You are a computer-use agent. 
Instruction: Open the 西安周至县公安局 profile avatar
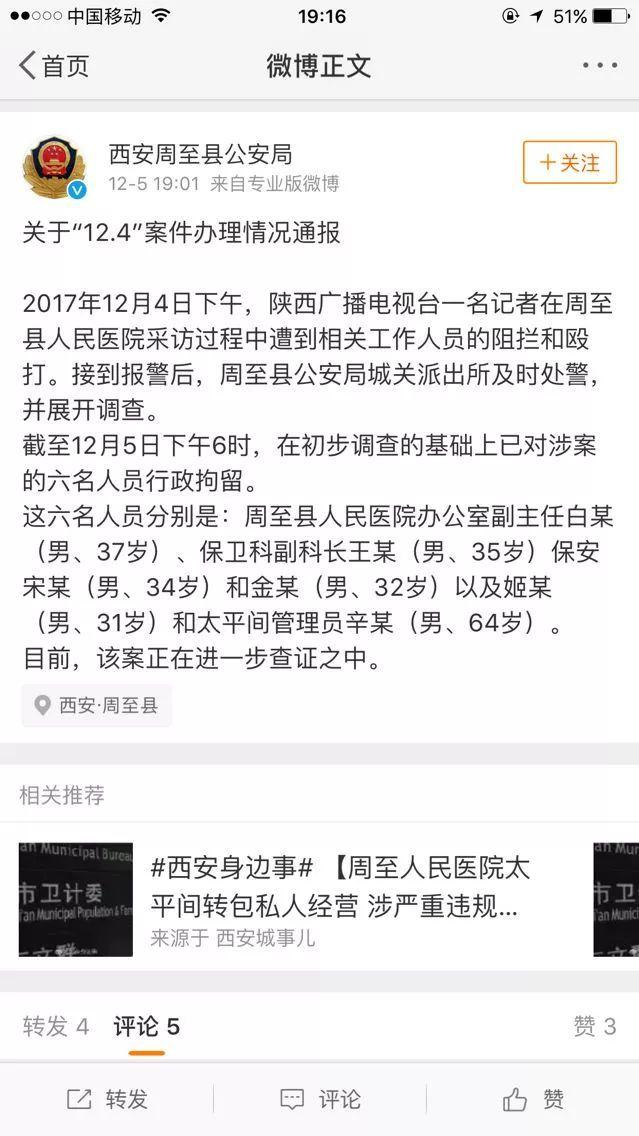(x=54, y=167)
